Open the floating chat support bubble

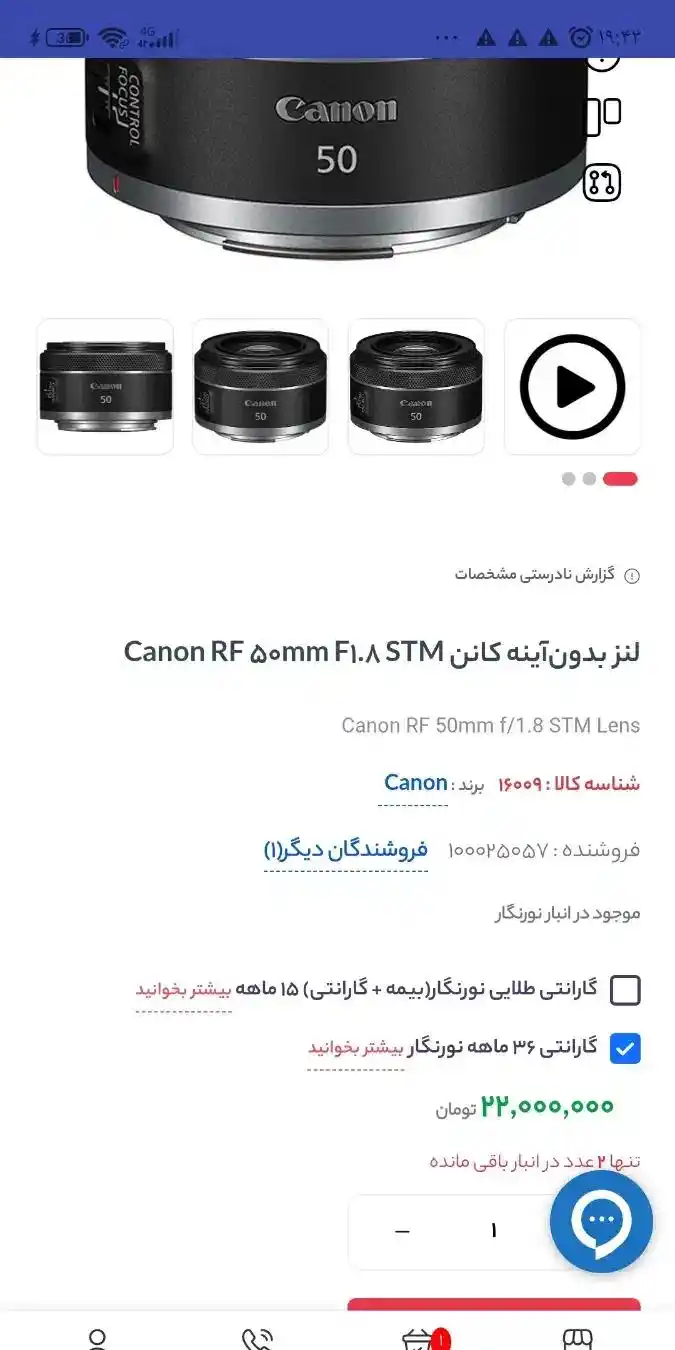pyautogui.click(x=601, y=1221)
